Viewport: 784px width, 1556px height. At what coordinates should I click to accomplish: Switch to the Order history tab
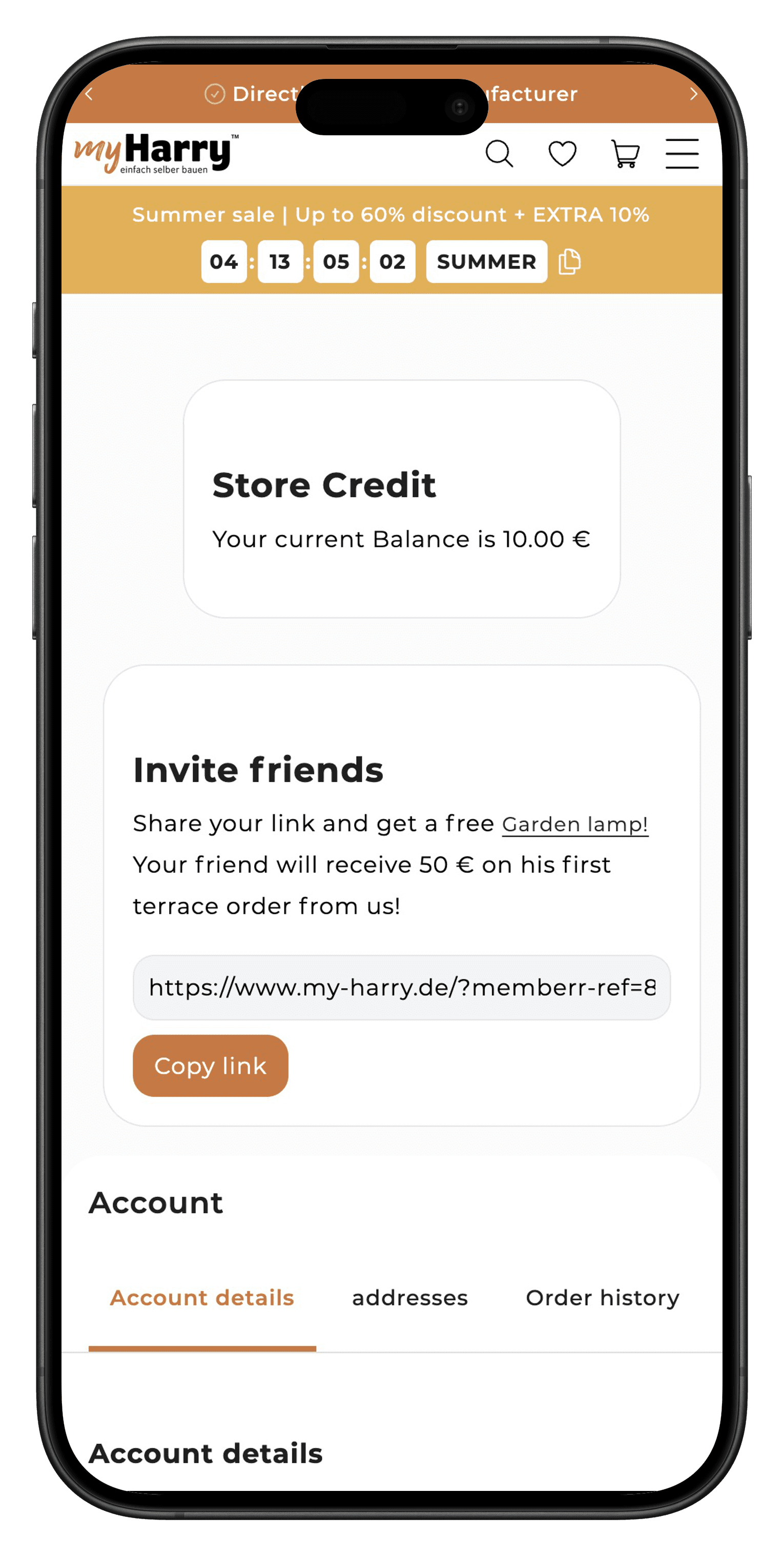(x=602, y=1298)
